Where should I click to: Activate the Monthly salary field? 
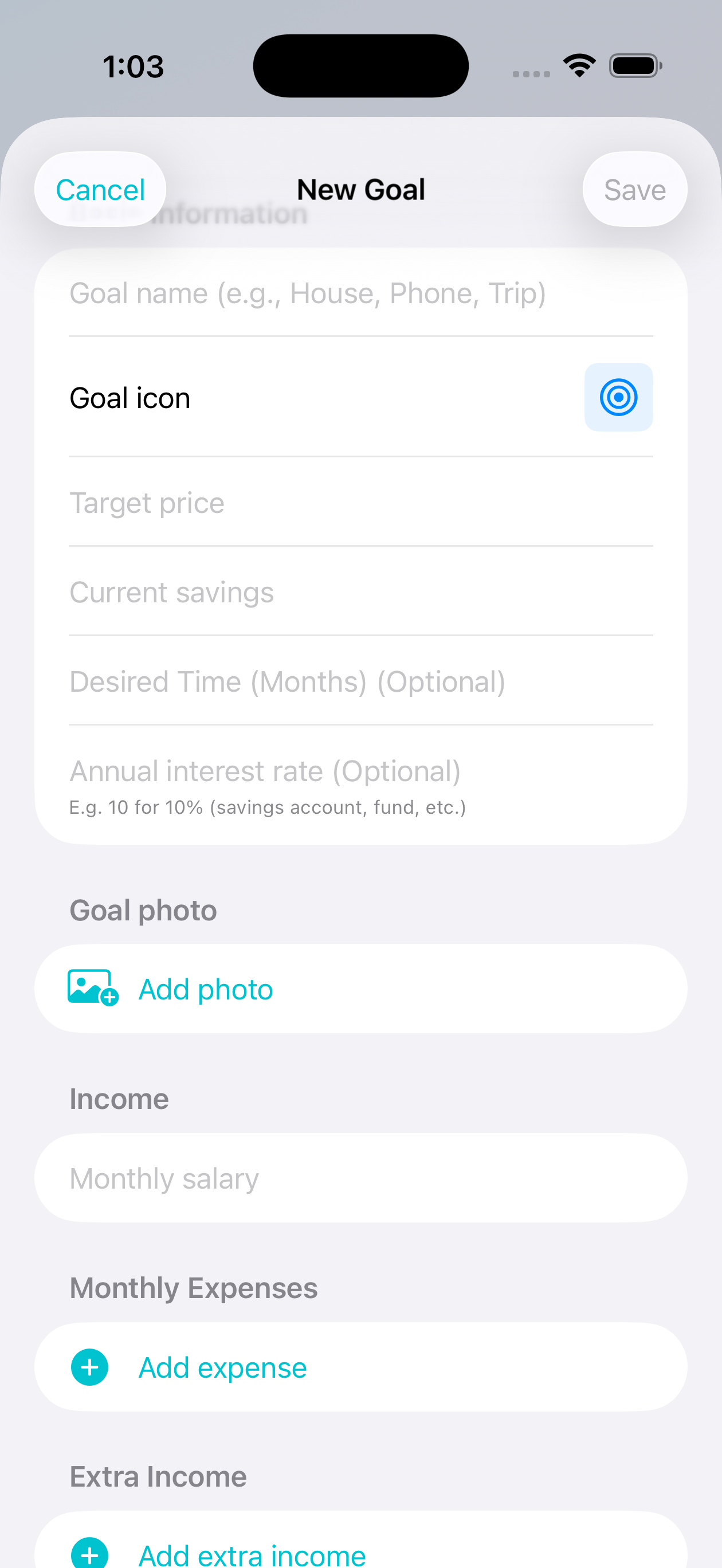click(359, 1178)
